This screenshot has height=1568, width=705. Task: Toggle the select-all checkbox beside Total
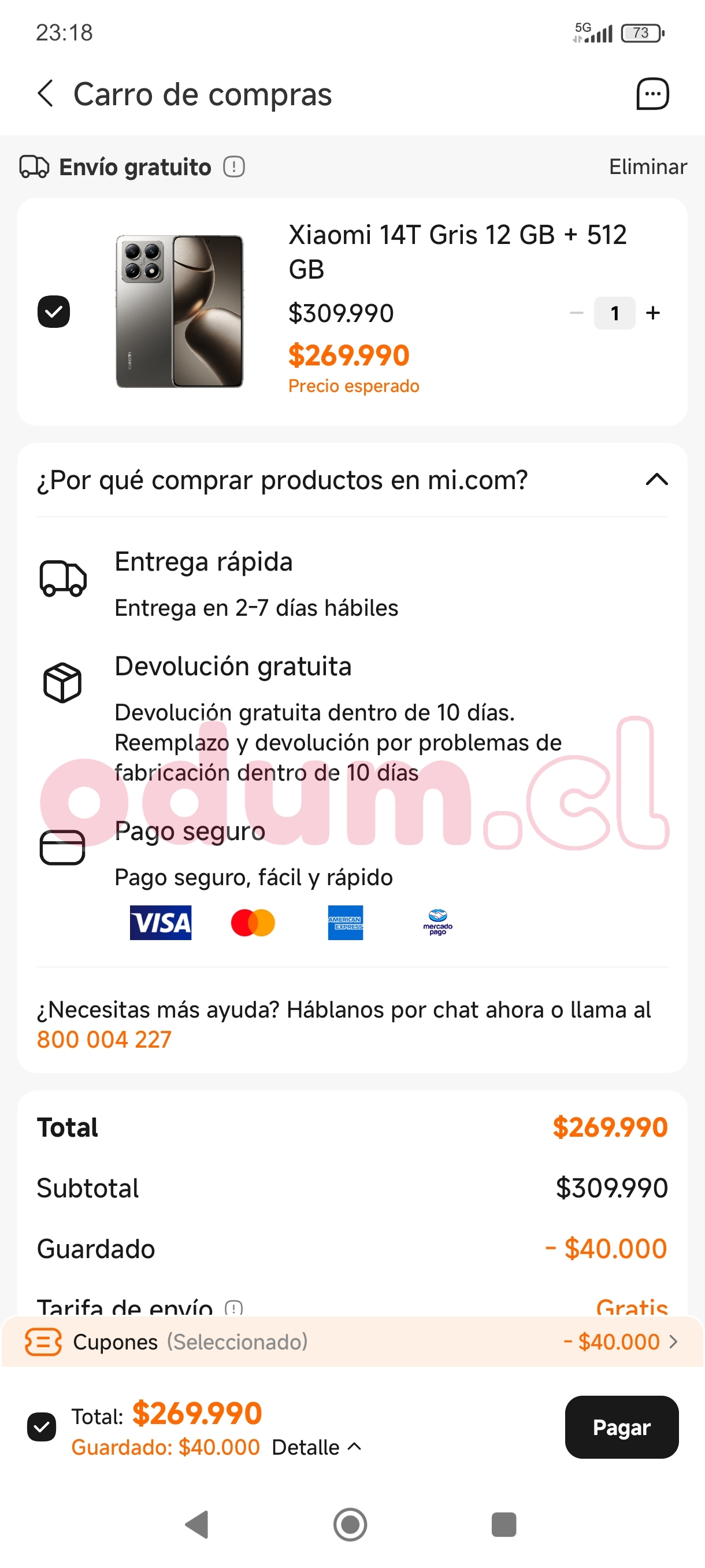42,1428
